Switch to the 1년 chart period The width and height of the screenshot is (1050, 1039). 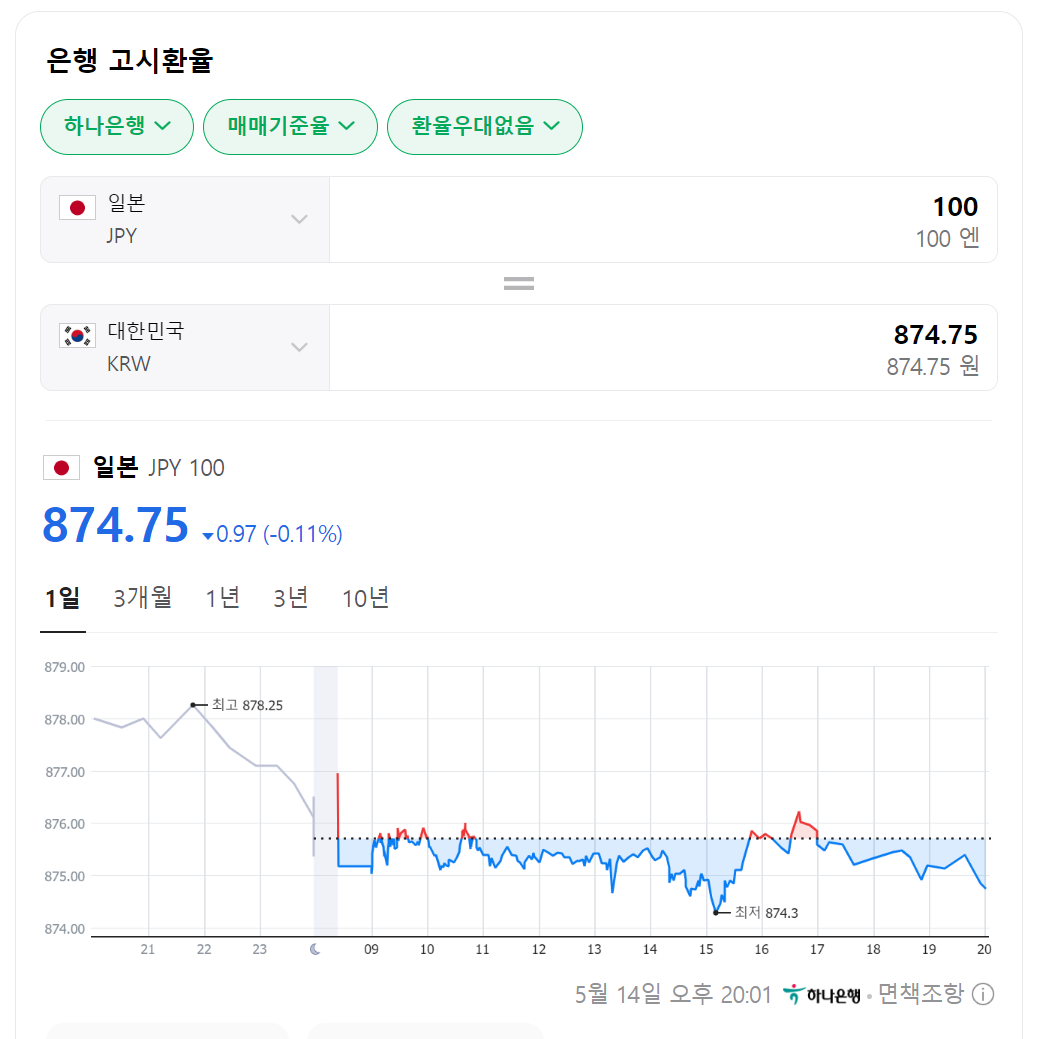(x=223, y=599)
